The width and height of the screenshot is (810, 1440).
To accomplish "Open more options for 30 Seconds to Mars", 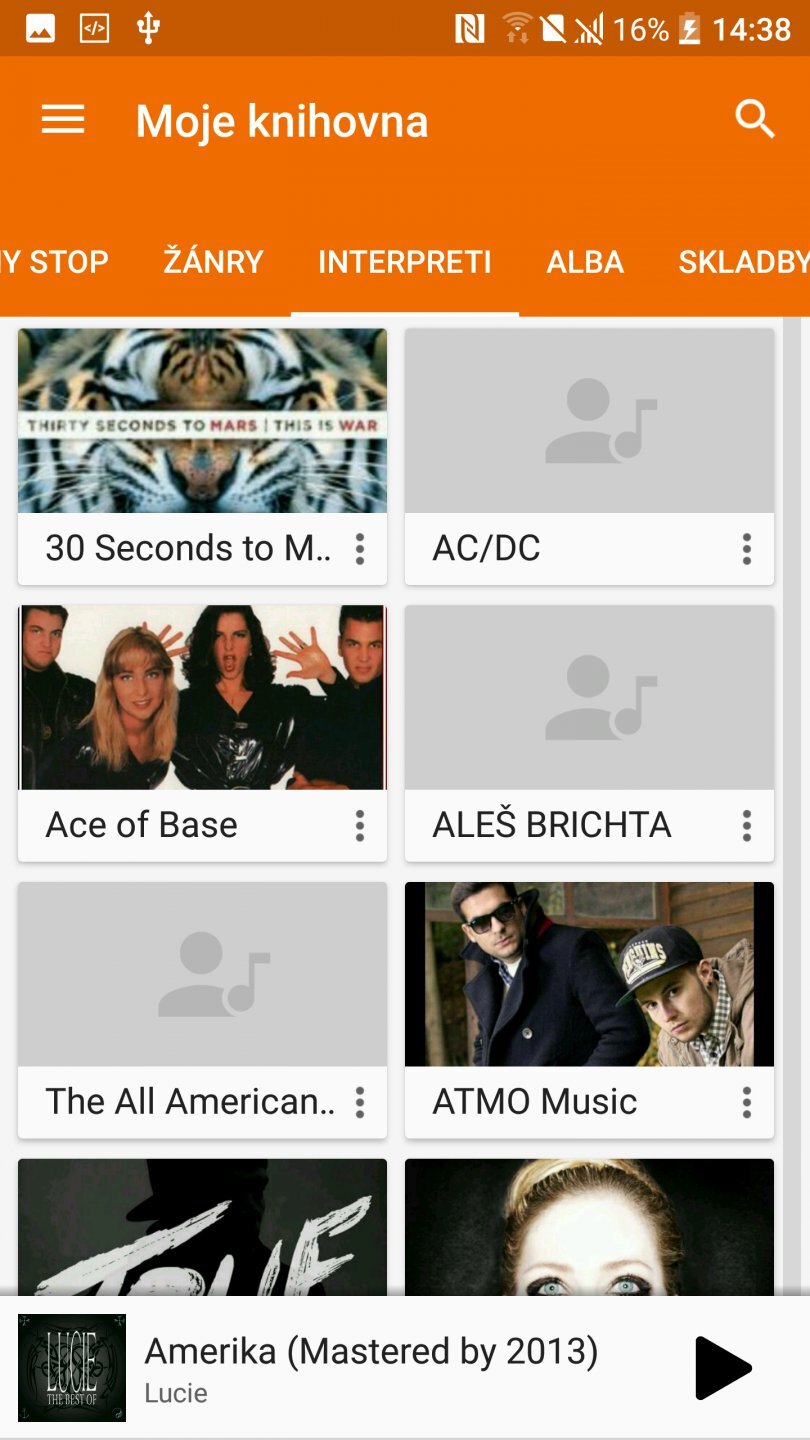I will click(x=360, y=549).
